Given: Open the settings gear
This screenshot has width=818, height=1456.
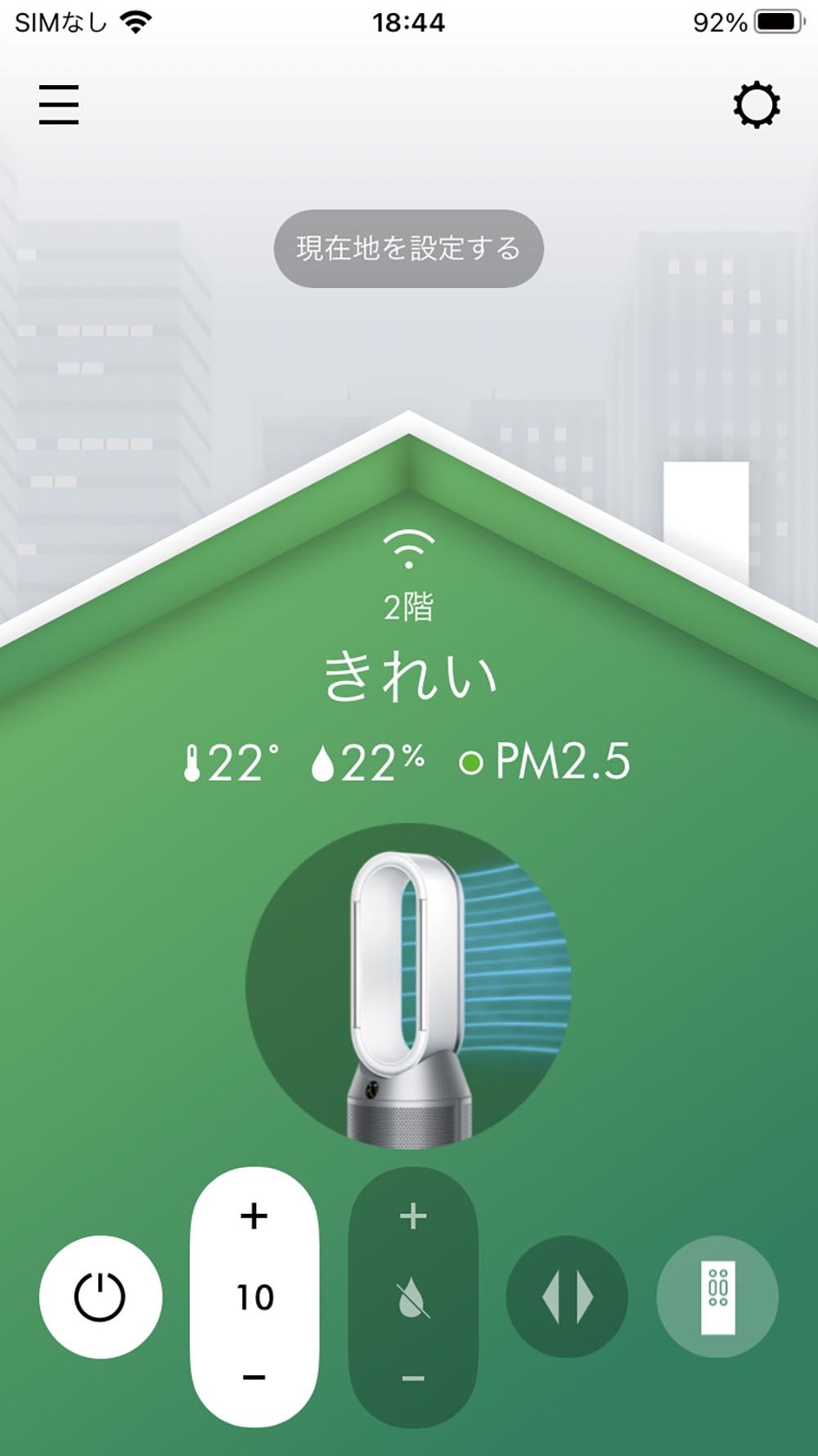Looking at the screenshot, I should click(756, 105).
